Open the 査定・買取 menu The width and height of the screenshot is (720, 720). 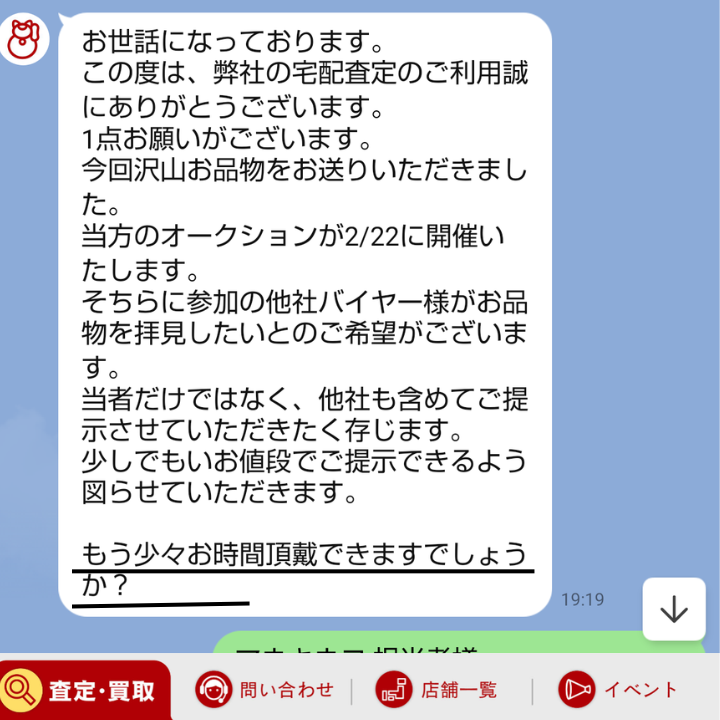coord(85,690)
